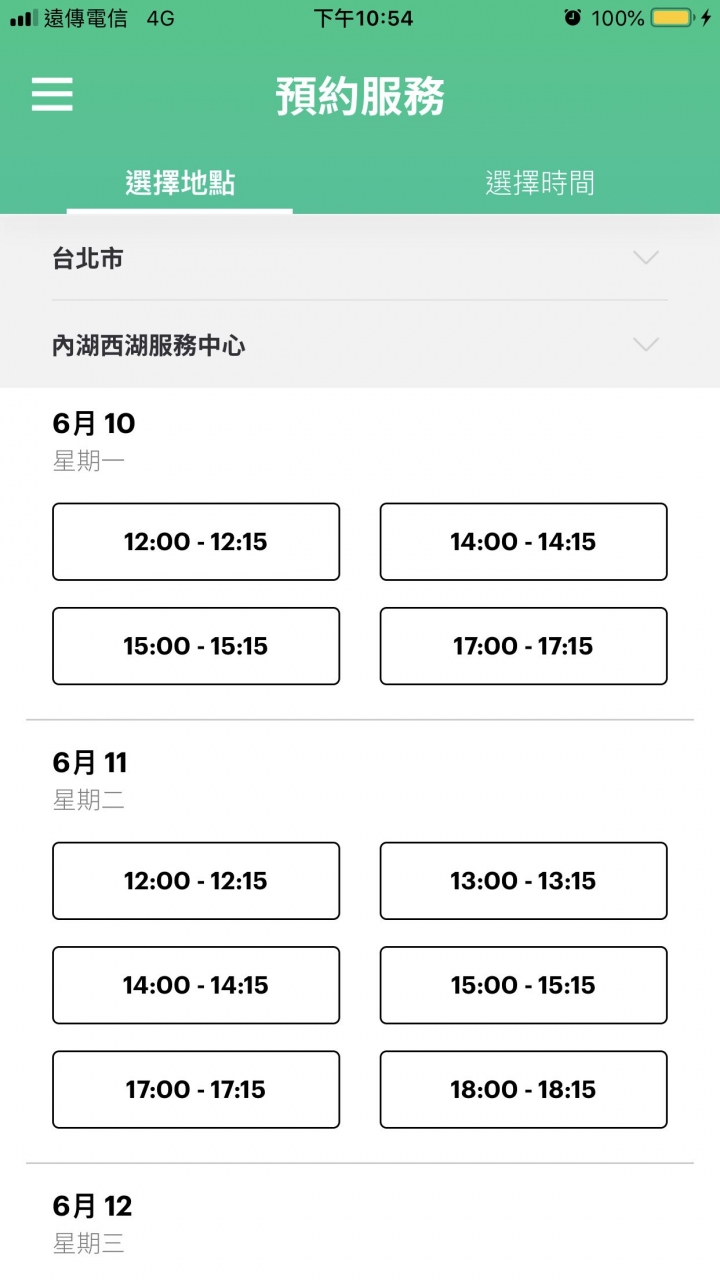Image resolution: width=720 pixels, height=1280 pixels.
Task: Switch to the 選擇時間 tab
Action: pos(540,183)
